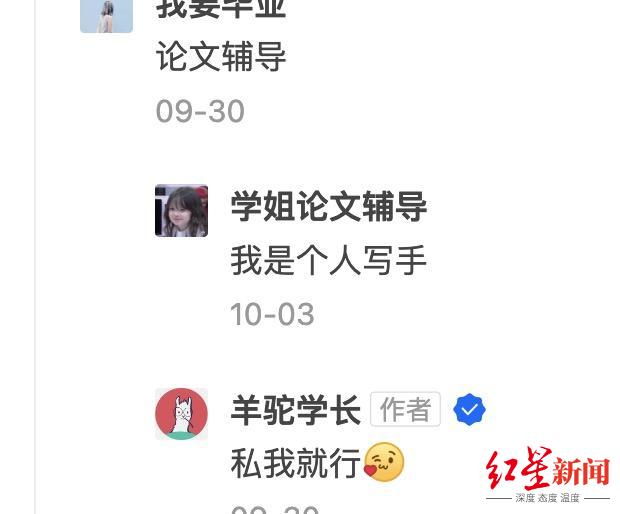This screenshot has width=620, height=514.
Task: Reply to the comment 私我就行
Action: 295,463
